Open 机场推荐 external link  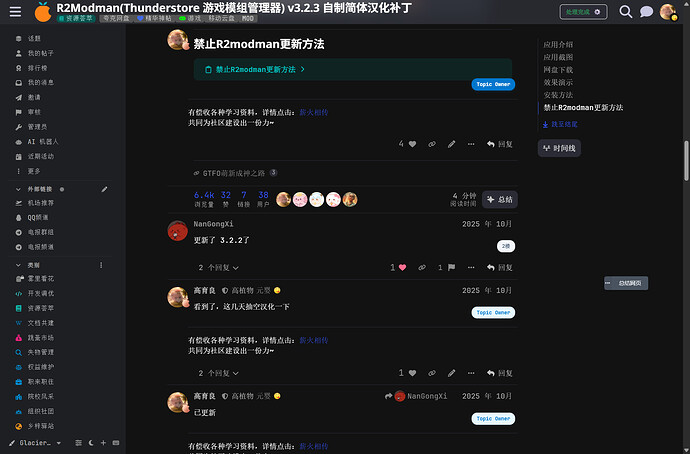tap(41, 202)
